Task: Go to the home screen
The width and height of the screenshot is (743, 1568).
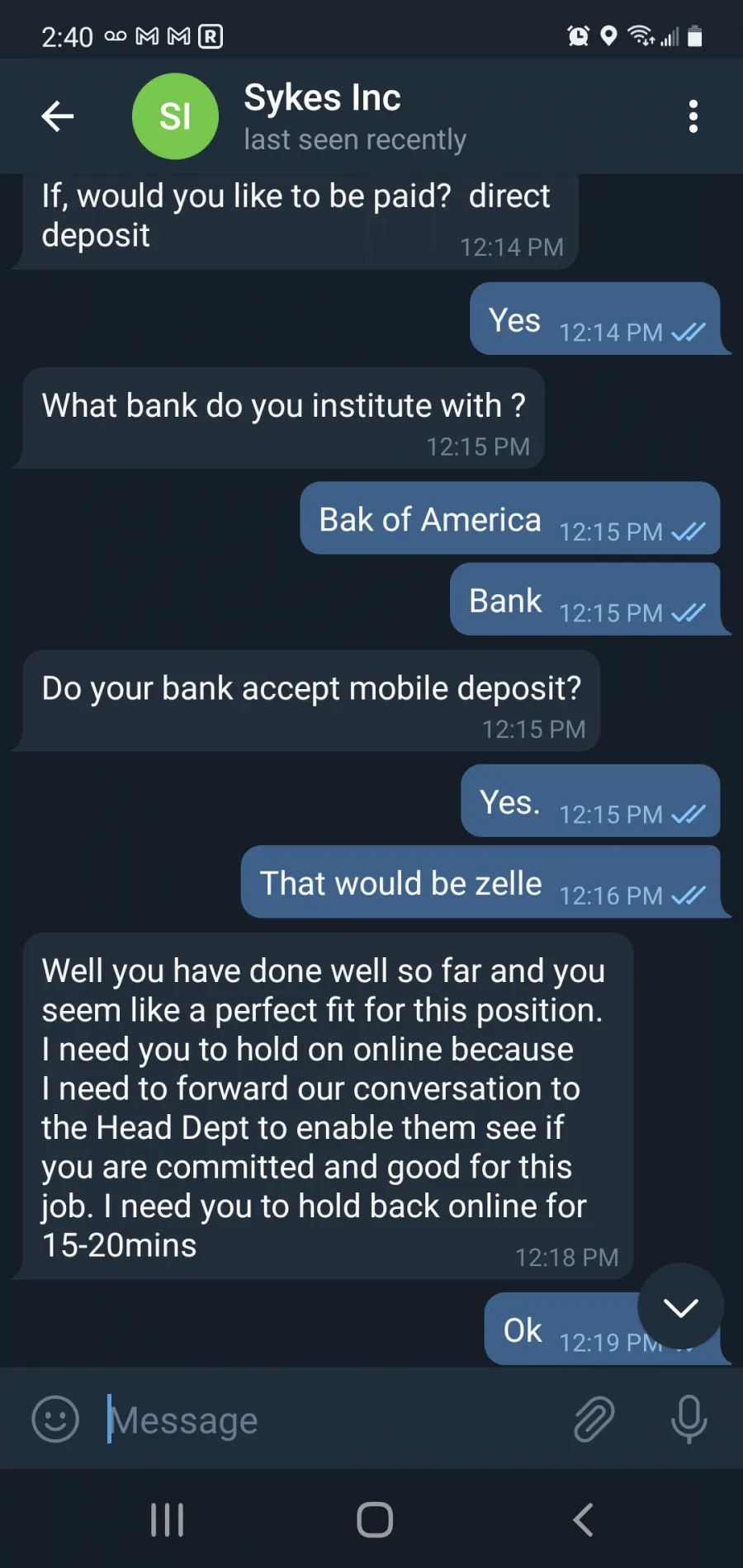Action: [374, 1519]
